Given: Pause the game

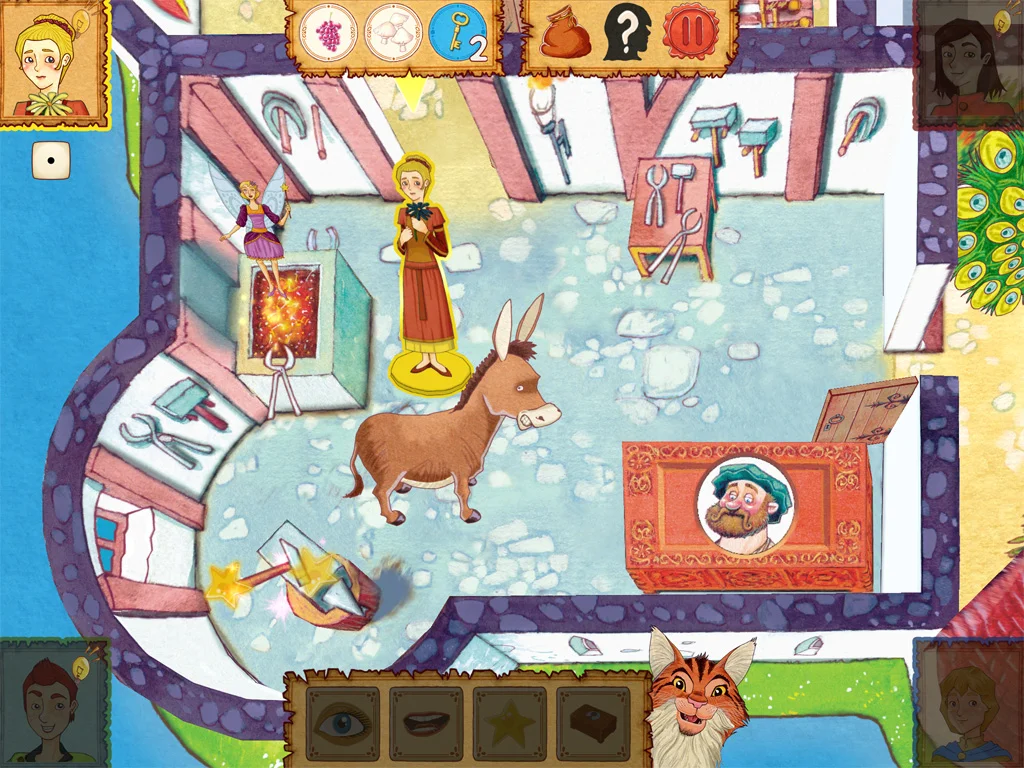Looking at the screenshot, I should point(686,36).
